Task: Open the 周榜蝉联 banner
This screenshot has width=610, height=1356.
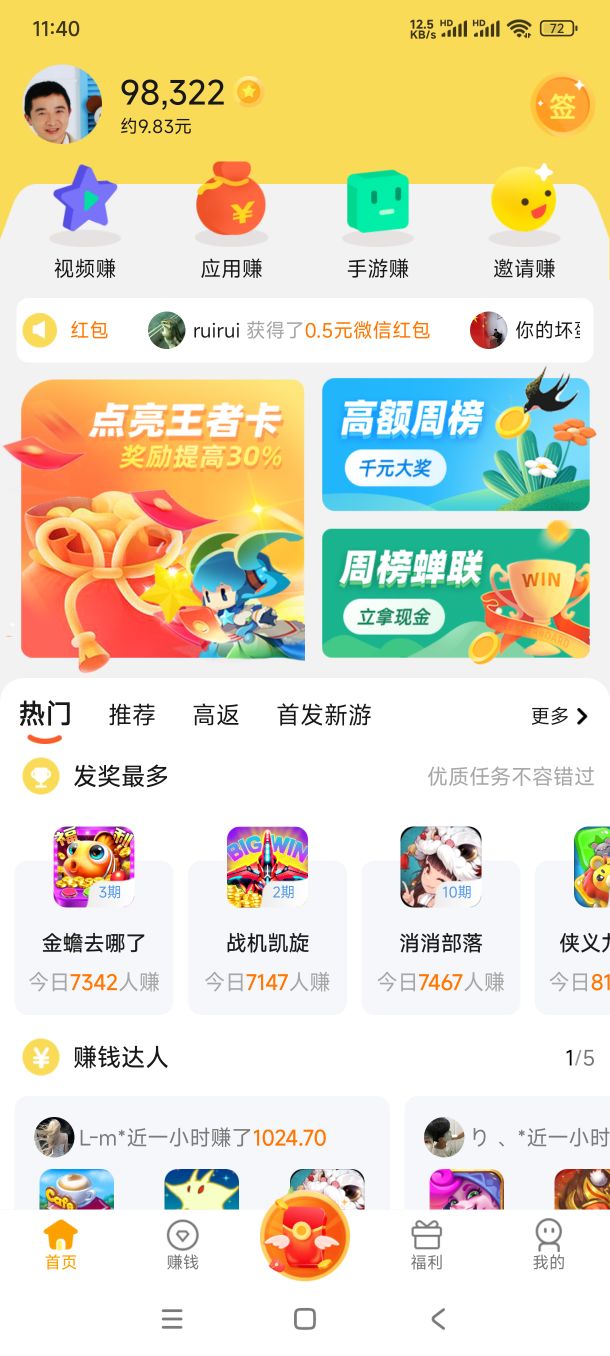Action: coord(456,594)
